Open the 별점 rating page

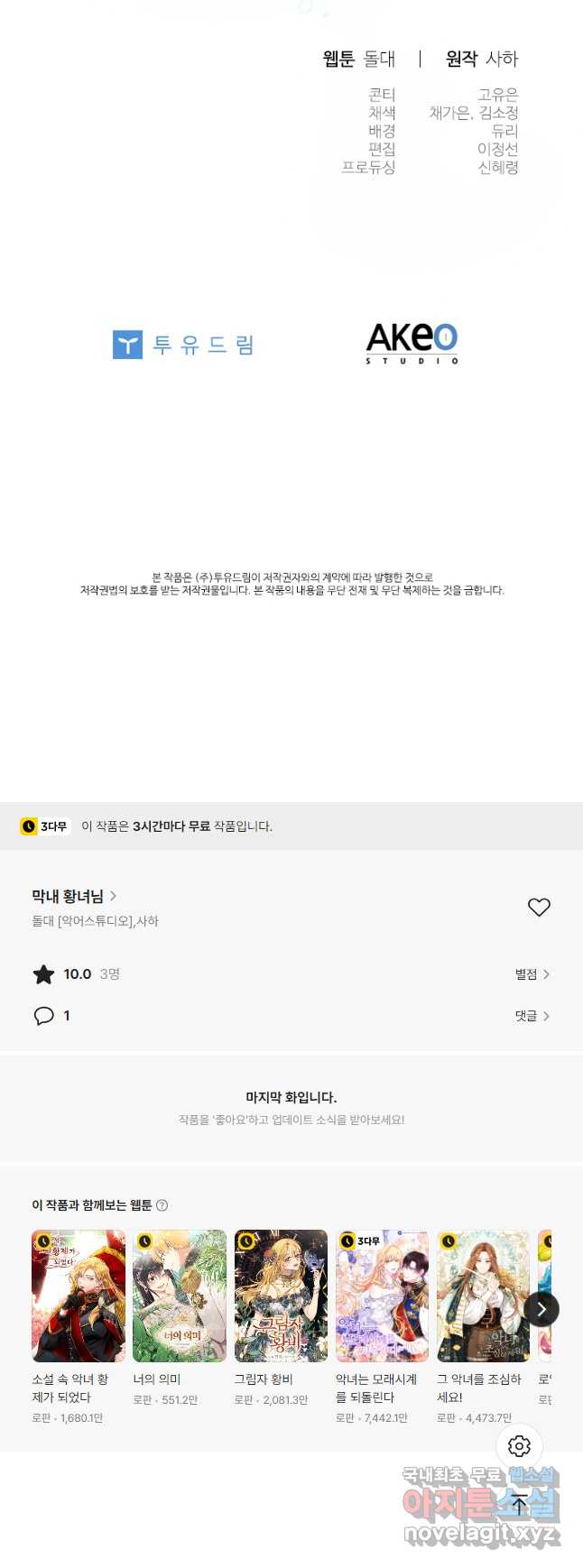click(532, 974)
